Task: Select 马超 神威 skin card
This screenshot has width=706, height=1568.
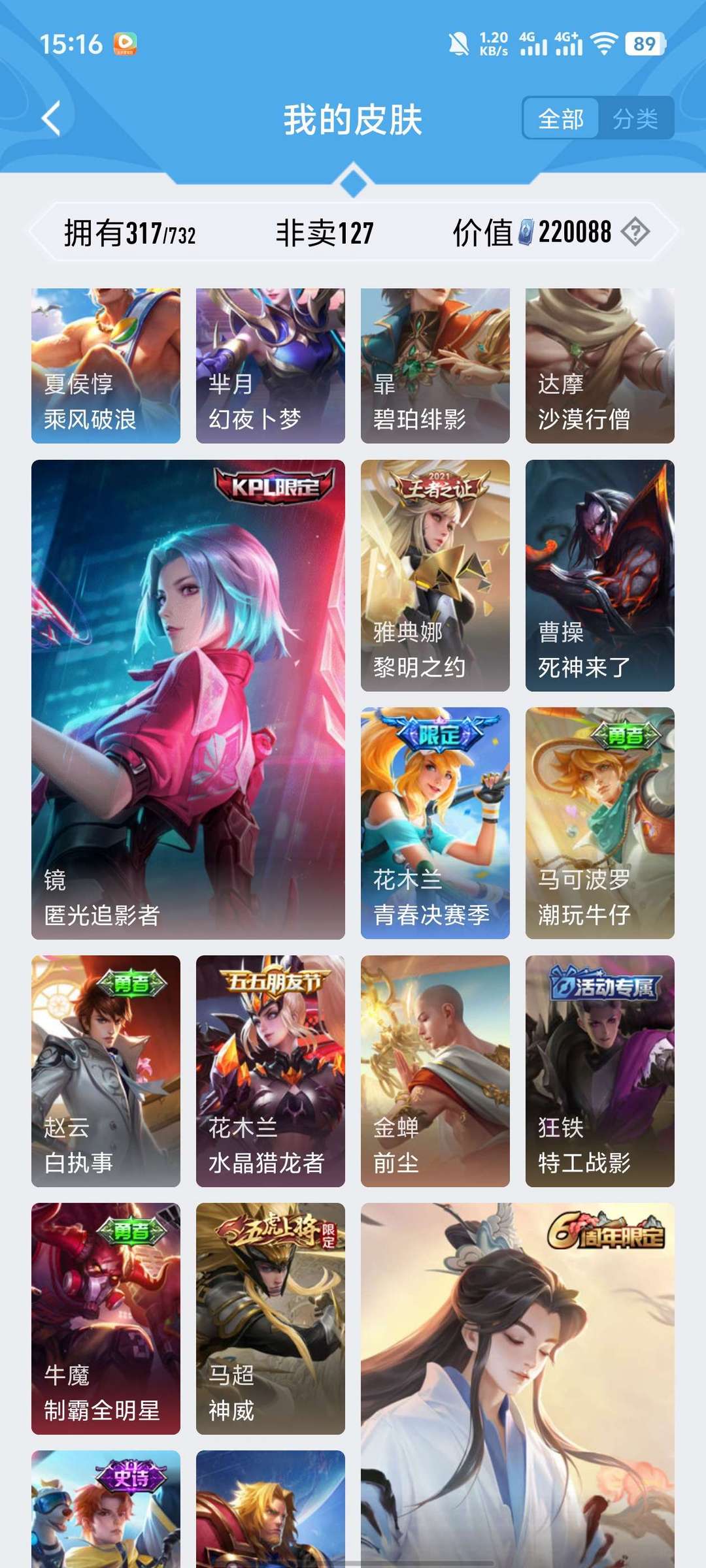Action: [271, 1318]
